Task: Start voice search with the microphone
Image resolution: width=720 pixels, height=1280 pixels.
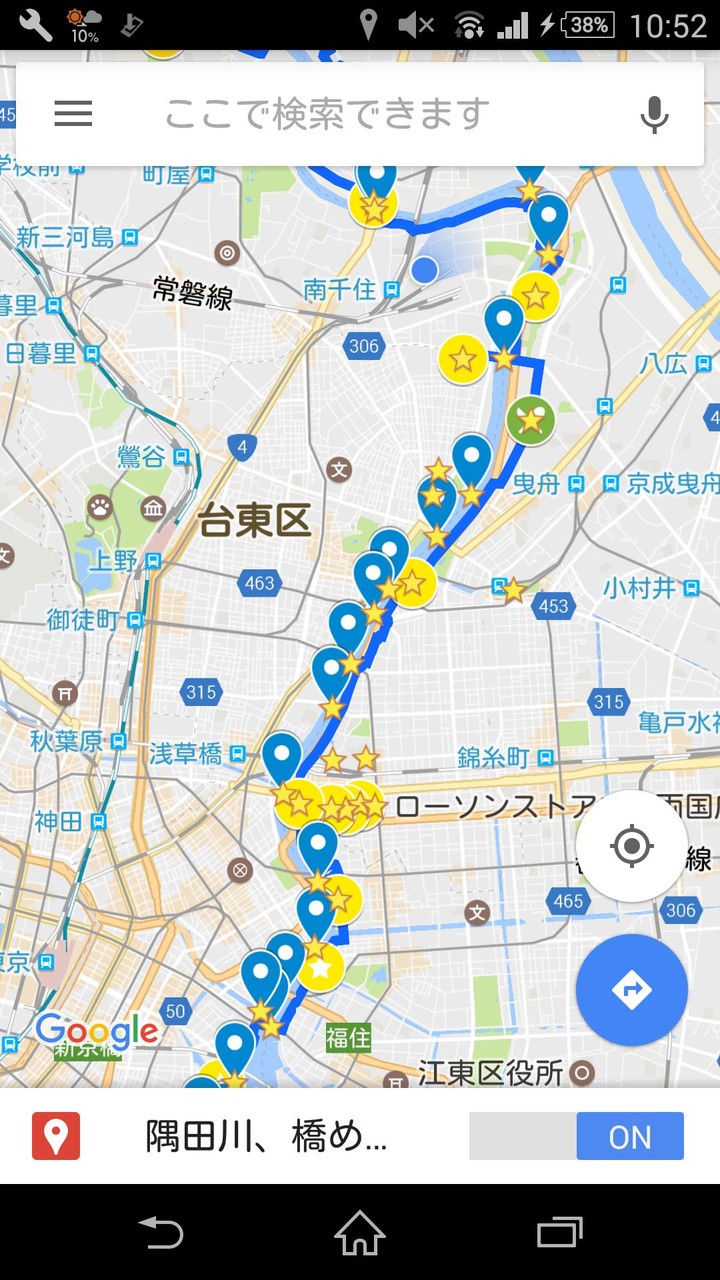Action: click(655, 115)
